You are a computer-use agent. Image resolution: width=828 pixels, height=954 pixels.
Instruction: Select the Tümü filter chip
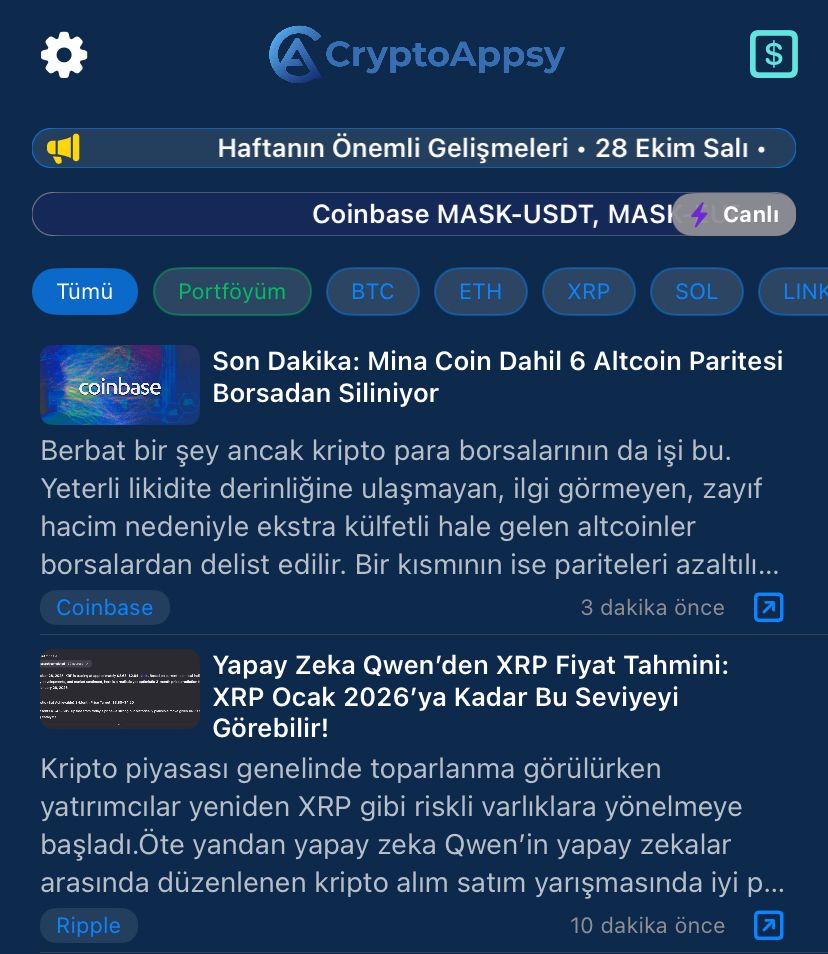(x=84, y=292)
